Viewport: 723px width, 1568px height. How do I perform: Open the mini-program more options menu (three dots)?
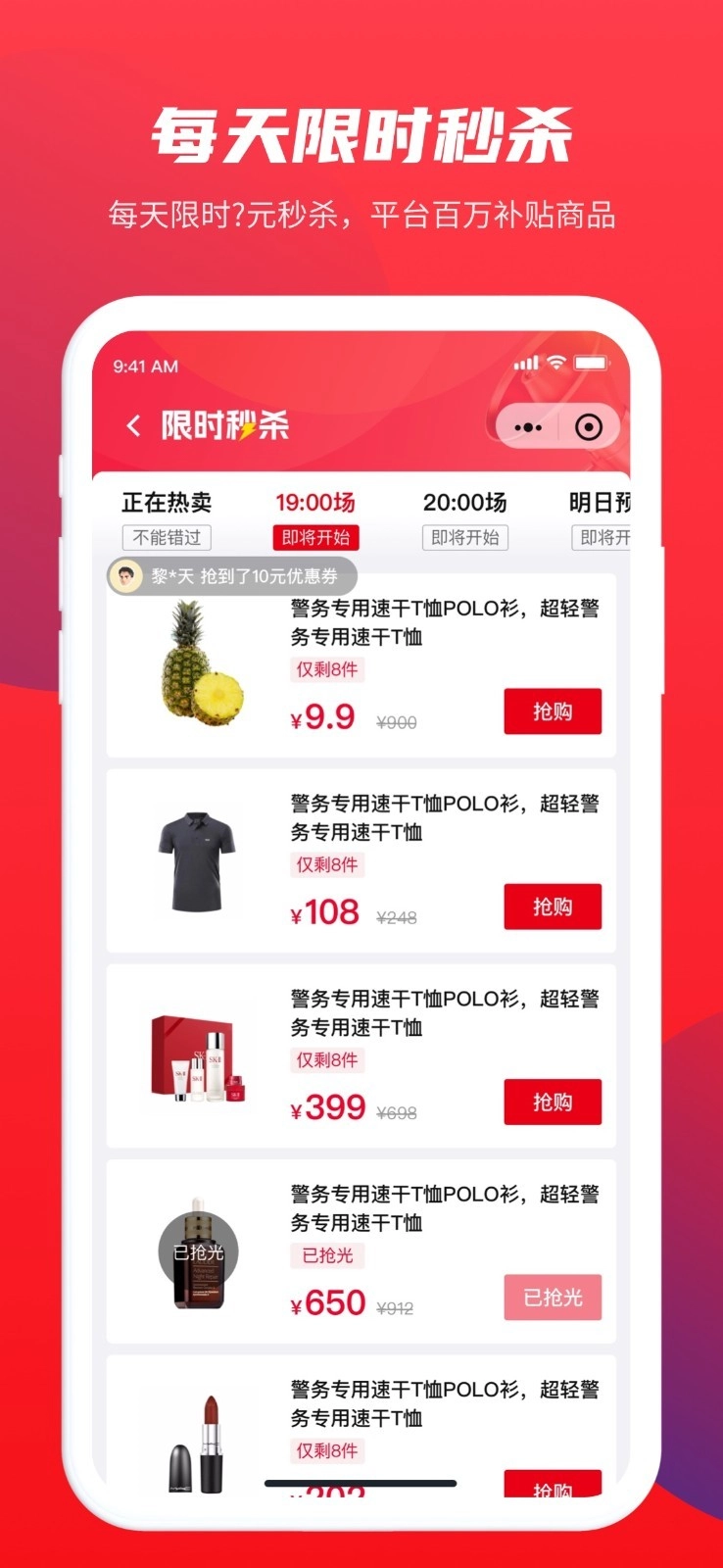(529, 426)
